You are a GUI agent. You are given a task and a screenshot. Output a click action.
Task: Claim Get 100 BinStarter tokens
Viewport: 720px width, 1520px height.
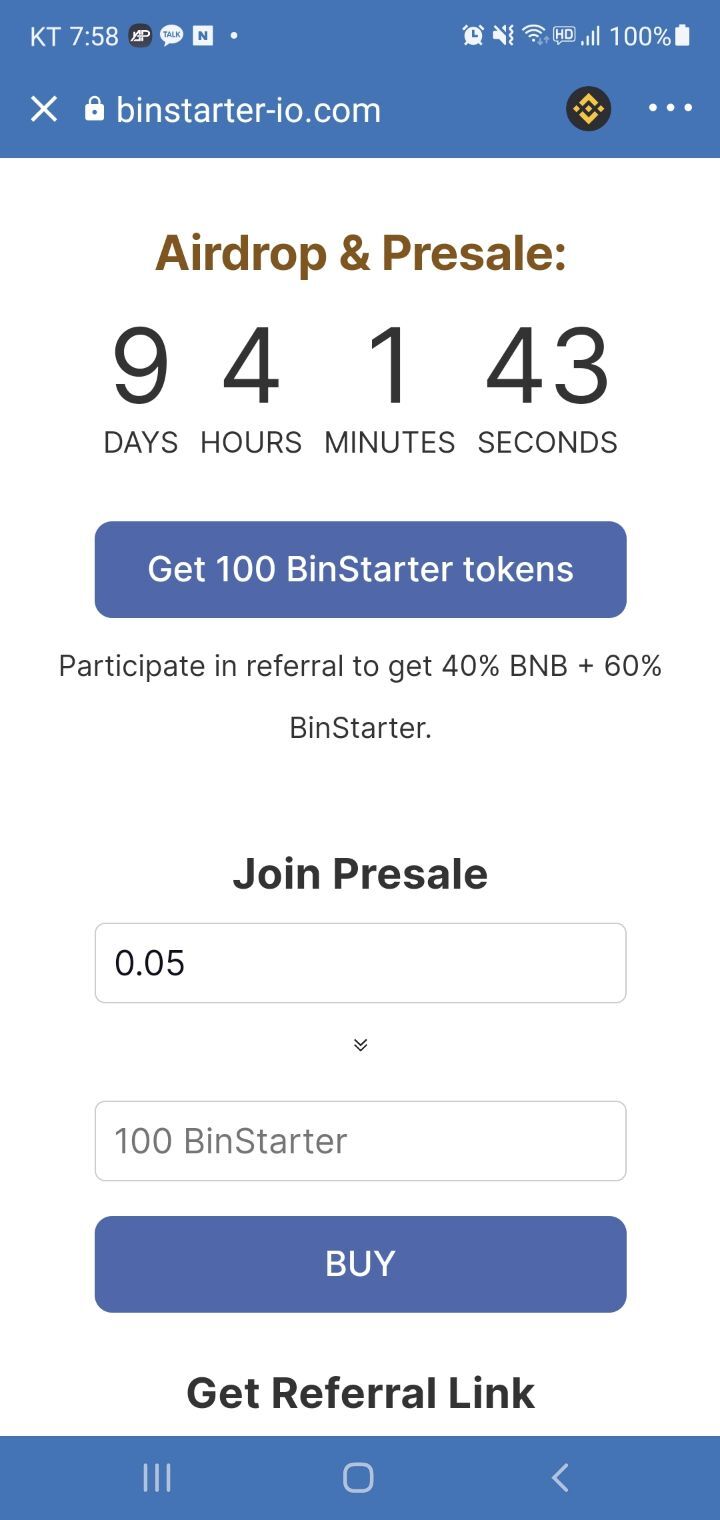tap(360, 569)
